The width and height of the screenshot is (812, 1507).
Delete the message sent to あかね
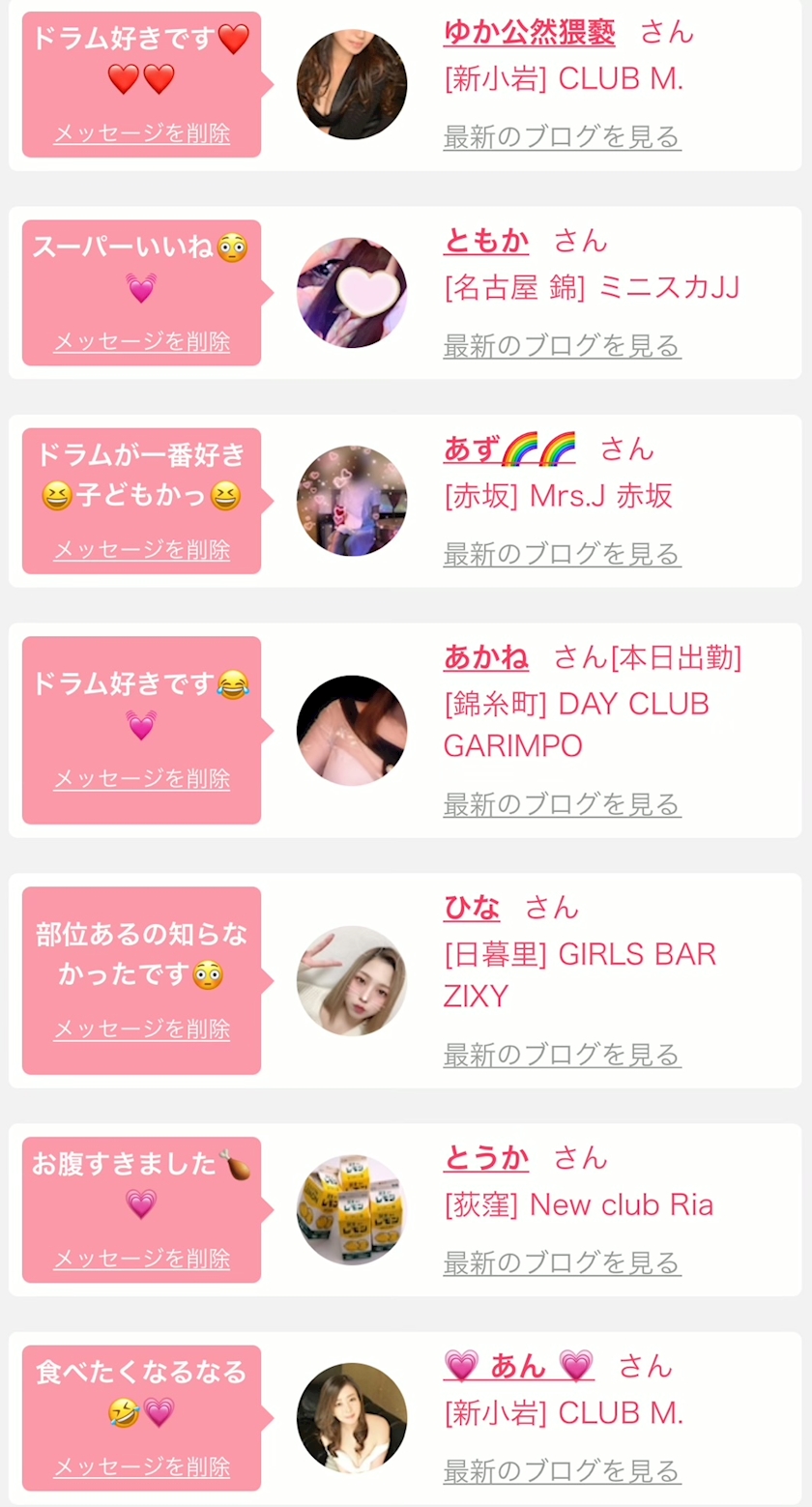[141, 779]
